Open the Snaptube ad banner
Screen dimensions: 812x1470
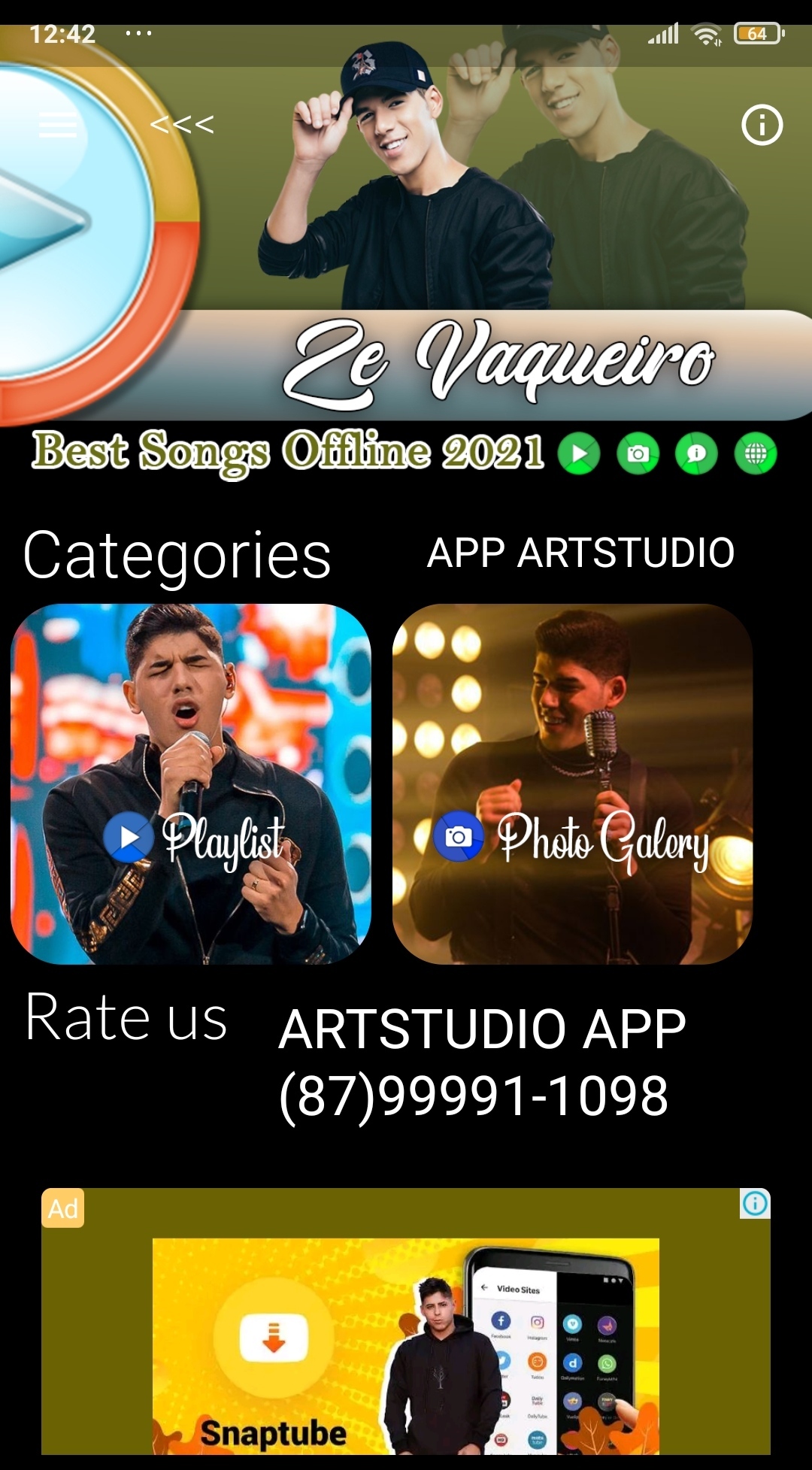tap(406, 1344)
